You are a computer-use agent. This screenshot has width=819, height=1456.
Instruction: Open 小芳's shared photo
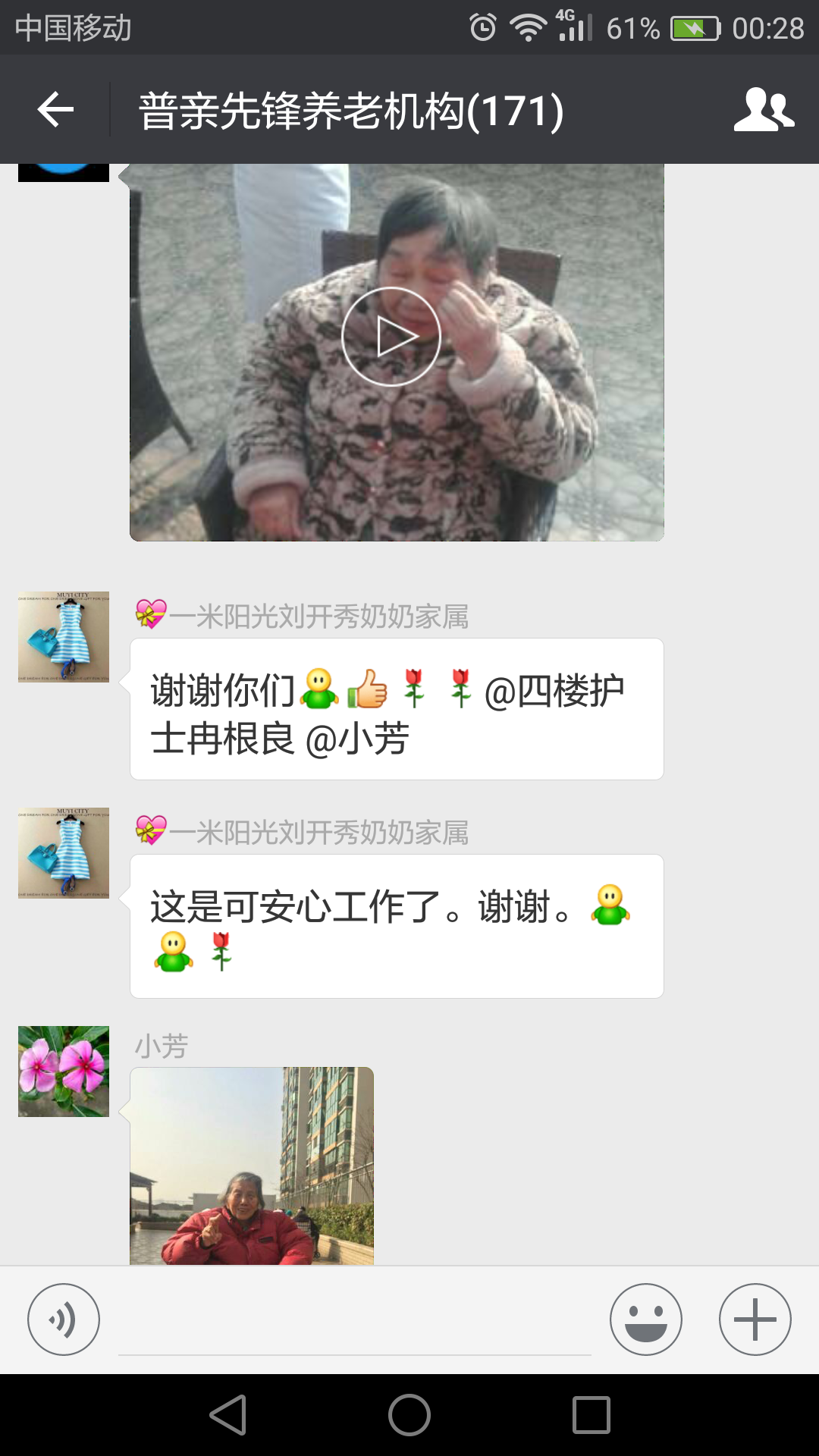252,1166
